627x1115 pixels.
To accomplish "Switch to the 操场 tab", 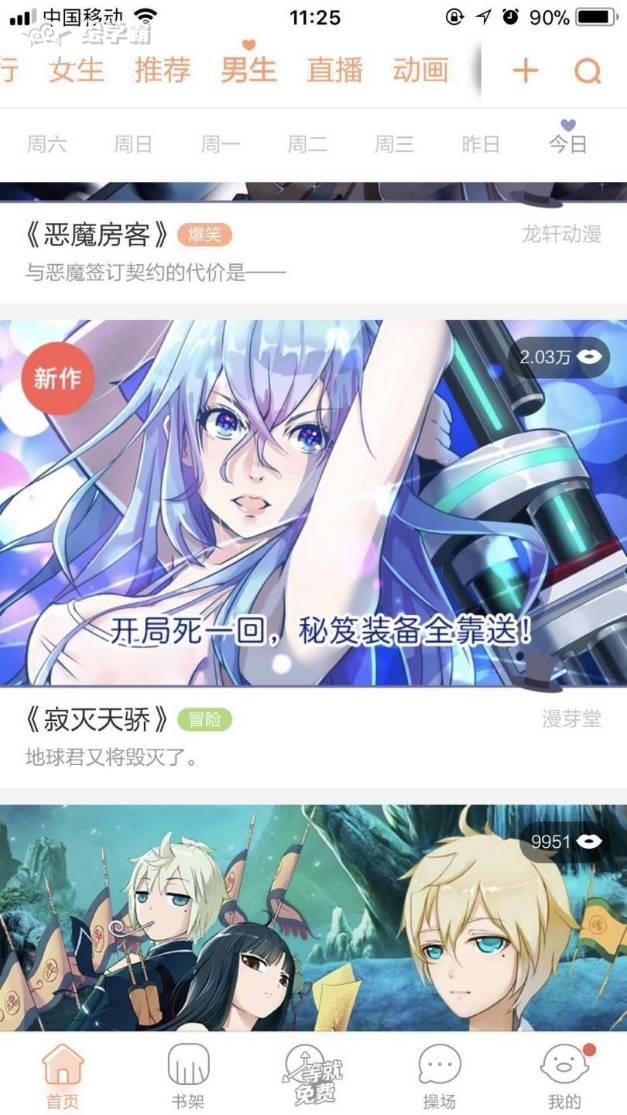I will (x=439, y=1076).
